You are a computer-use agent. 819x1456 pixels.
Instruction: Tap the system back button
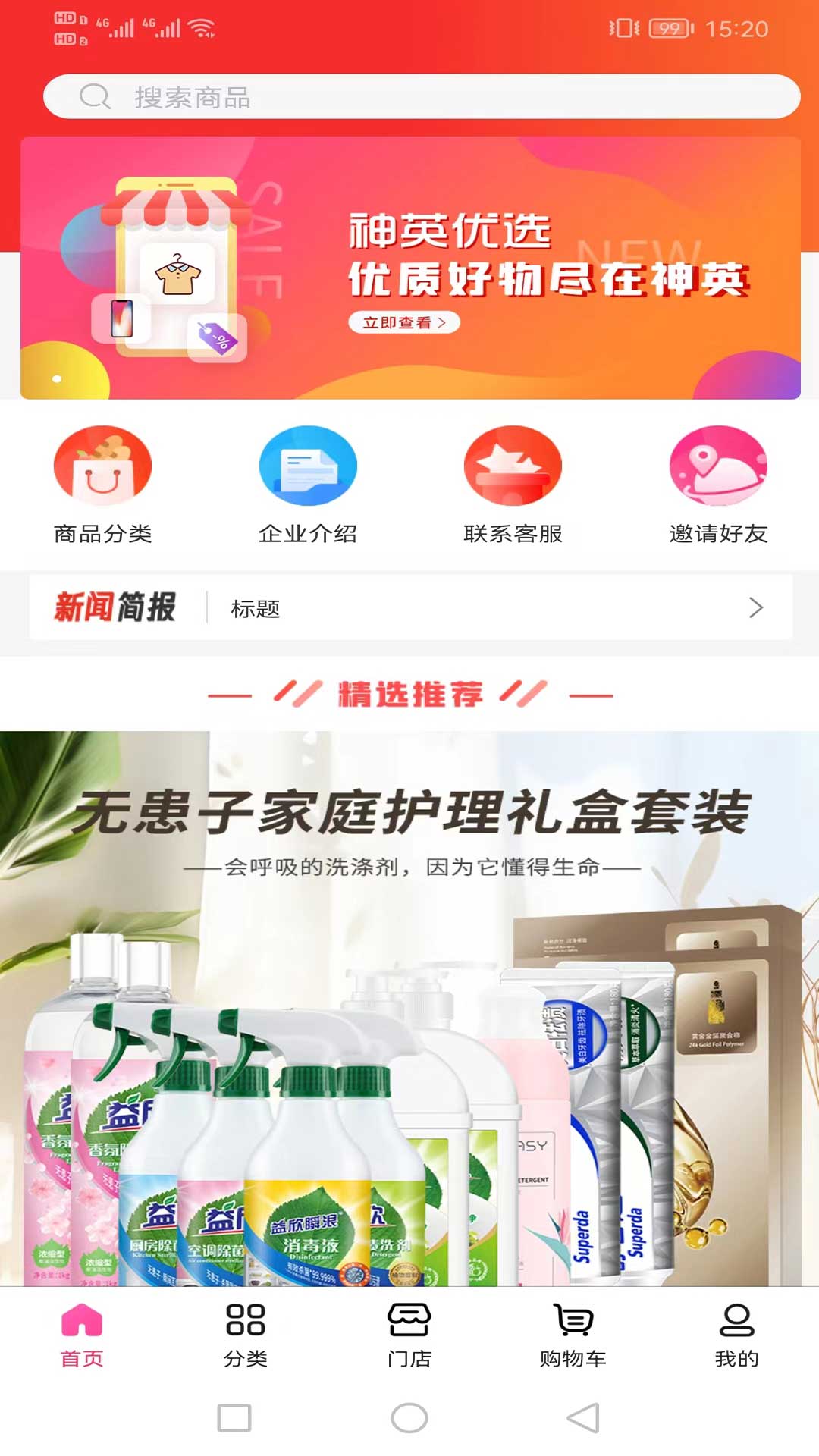583,1418
